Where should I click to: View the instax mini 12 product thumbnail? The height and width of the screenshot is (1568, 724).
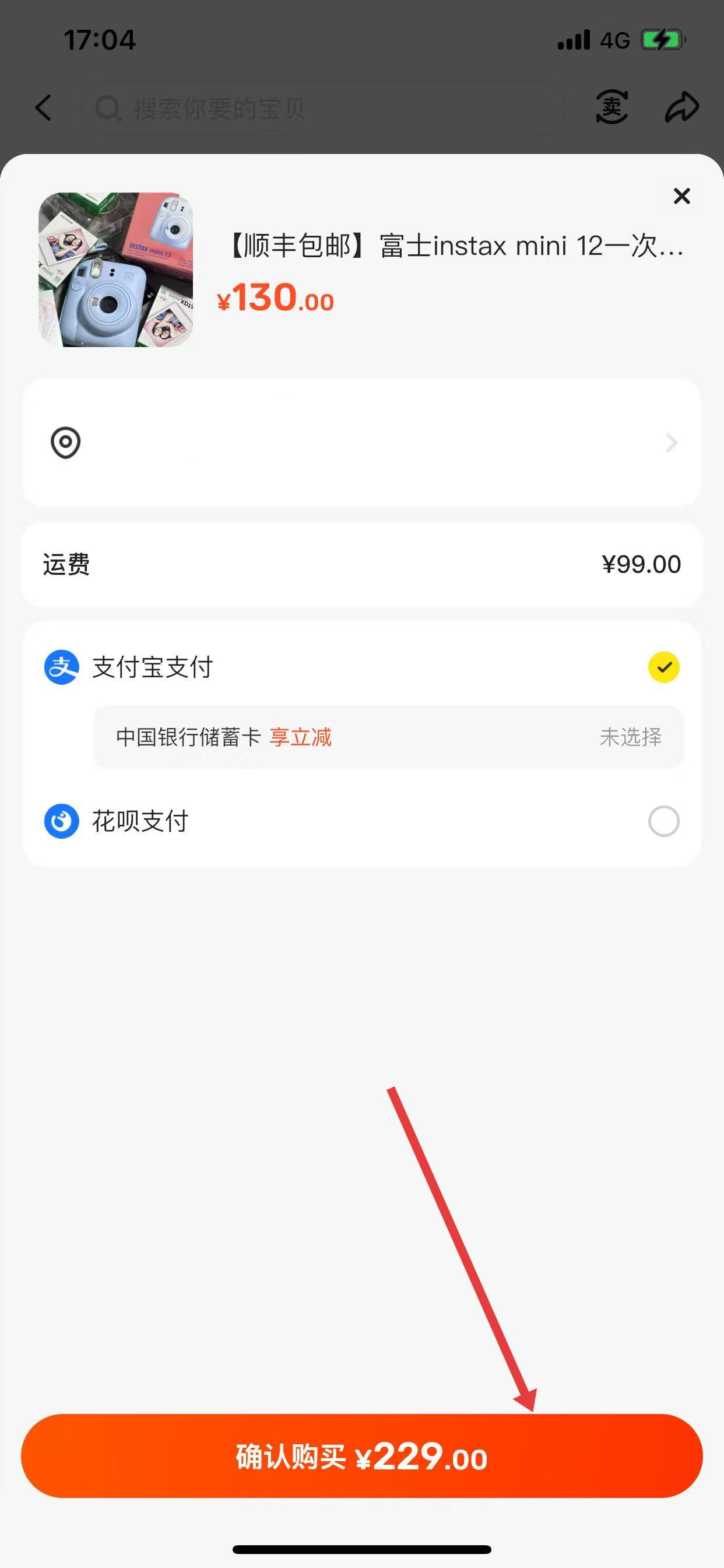pos(115,269)
